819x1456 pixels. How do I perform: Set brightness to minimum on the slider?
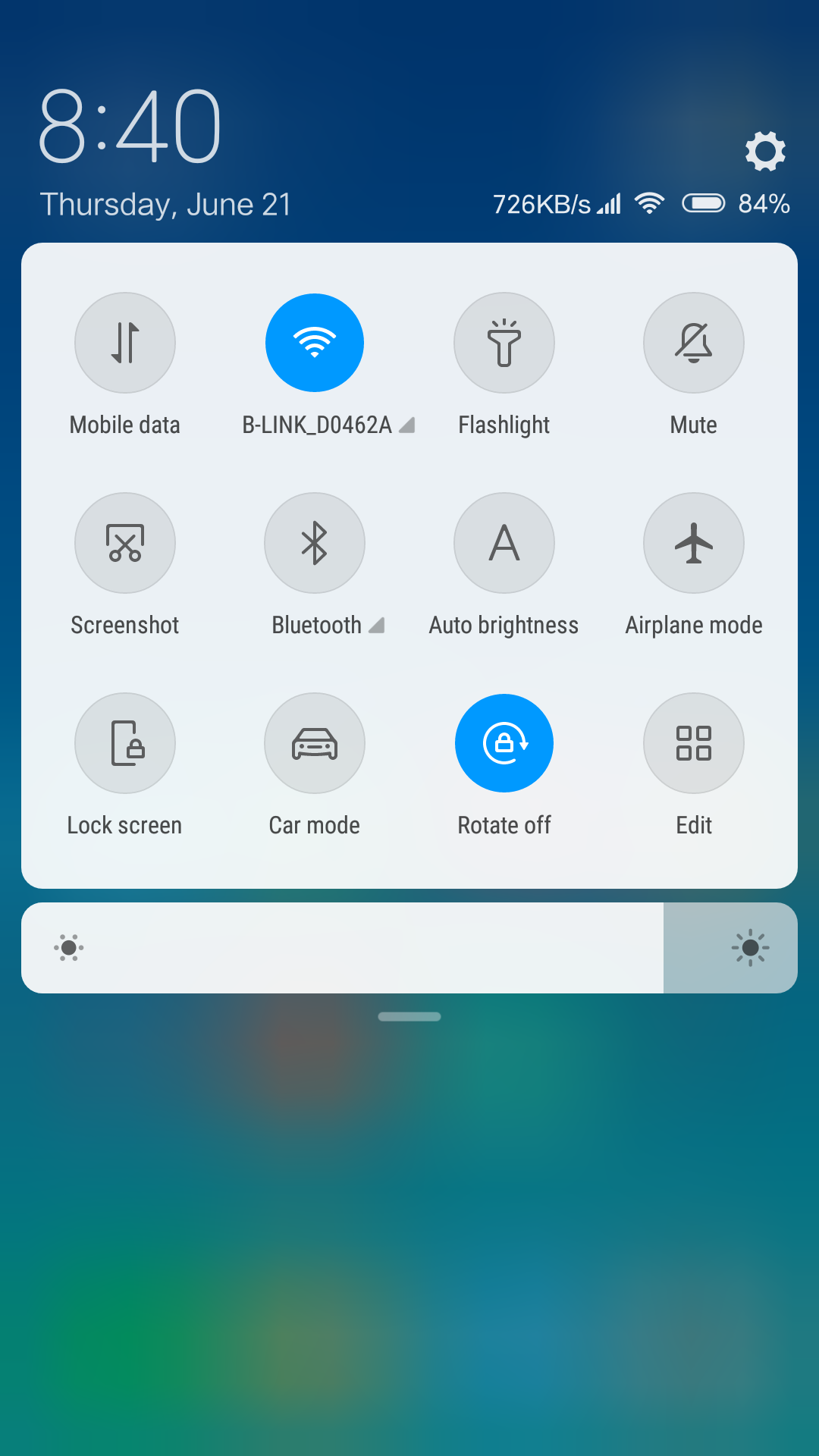[x=69, y=948]
